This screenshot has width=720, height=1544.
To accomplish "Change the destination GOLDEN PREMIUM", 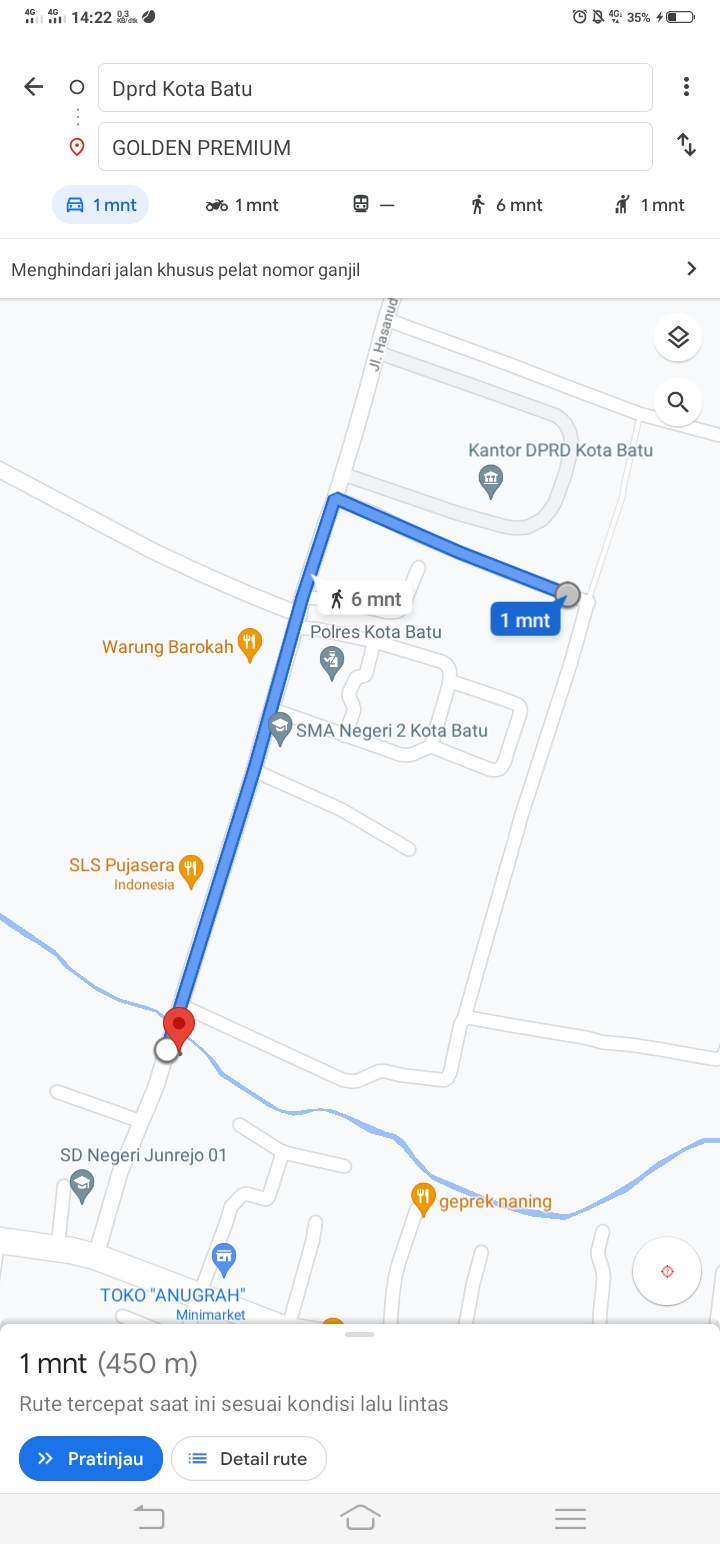I will (375, 147).
